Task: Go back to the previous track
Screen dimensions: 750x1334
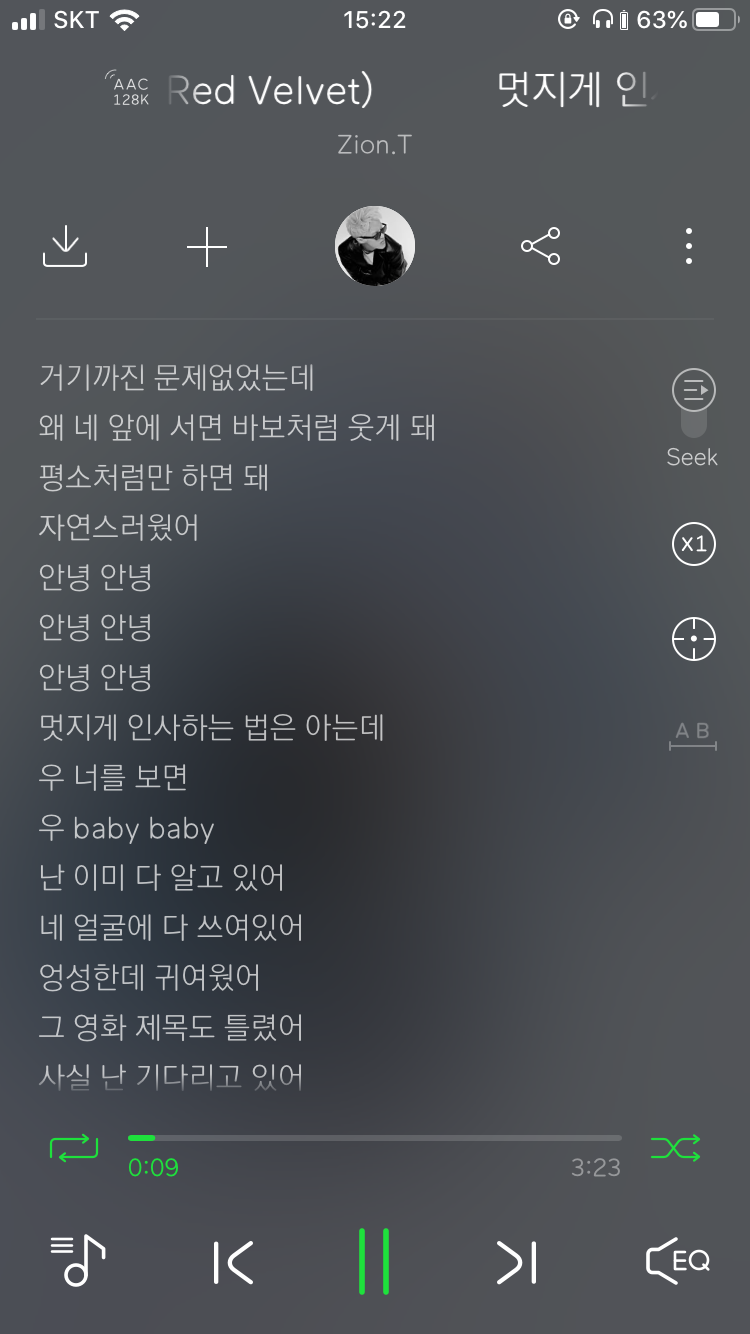Action: (232, 1262)
